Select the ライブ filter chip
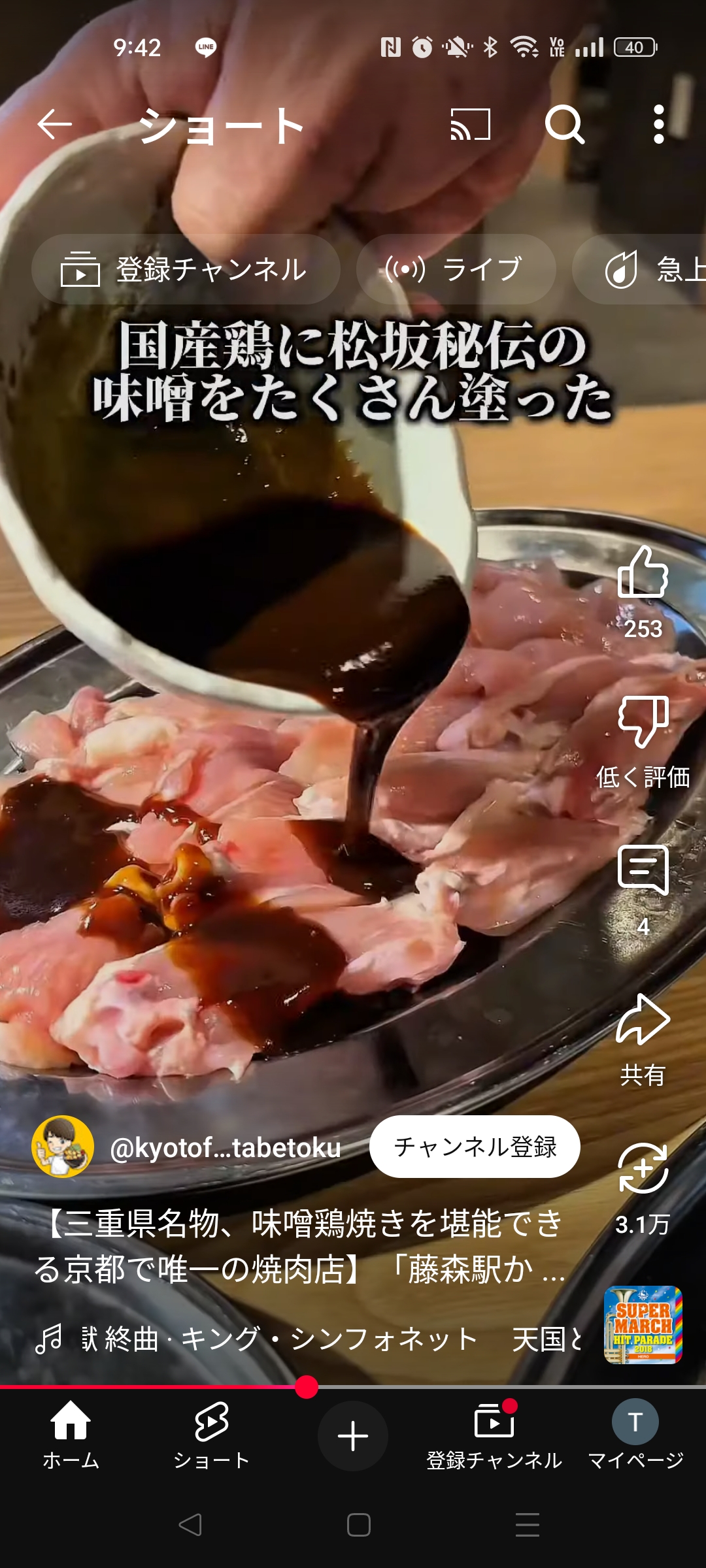Screen dimensions: 706x1568 click(456, 269)
